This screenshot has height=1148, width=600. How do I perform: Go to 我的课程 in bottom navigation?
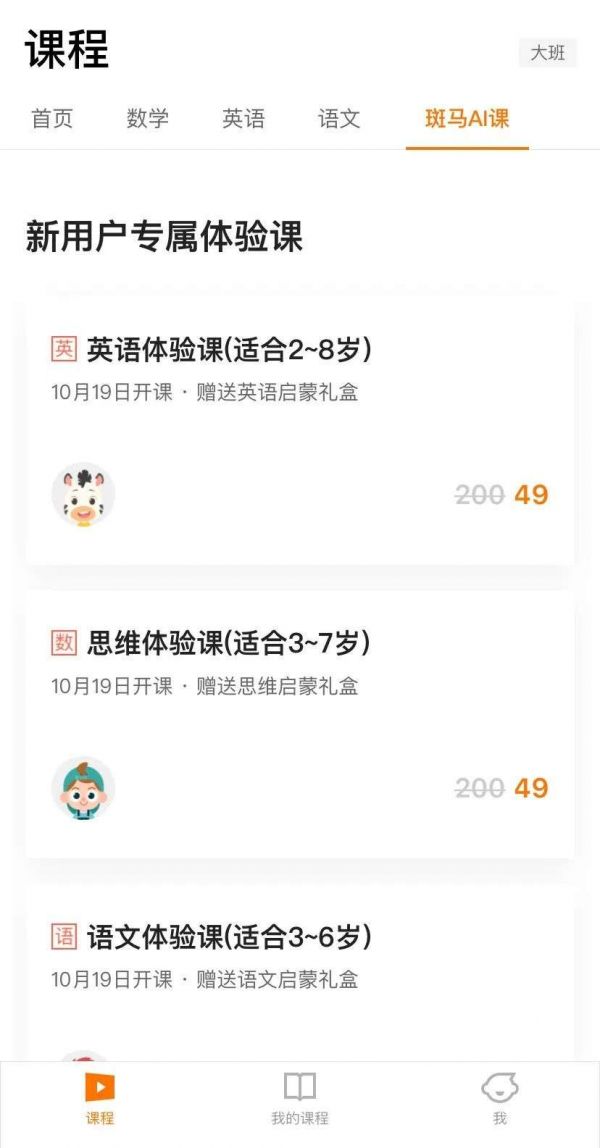click(x=300, y=1098)
